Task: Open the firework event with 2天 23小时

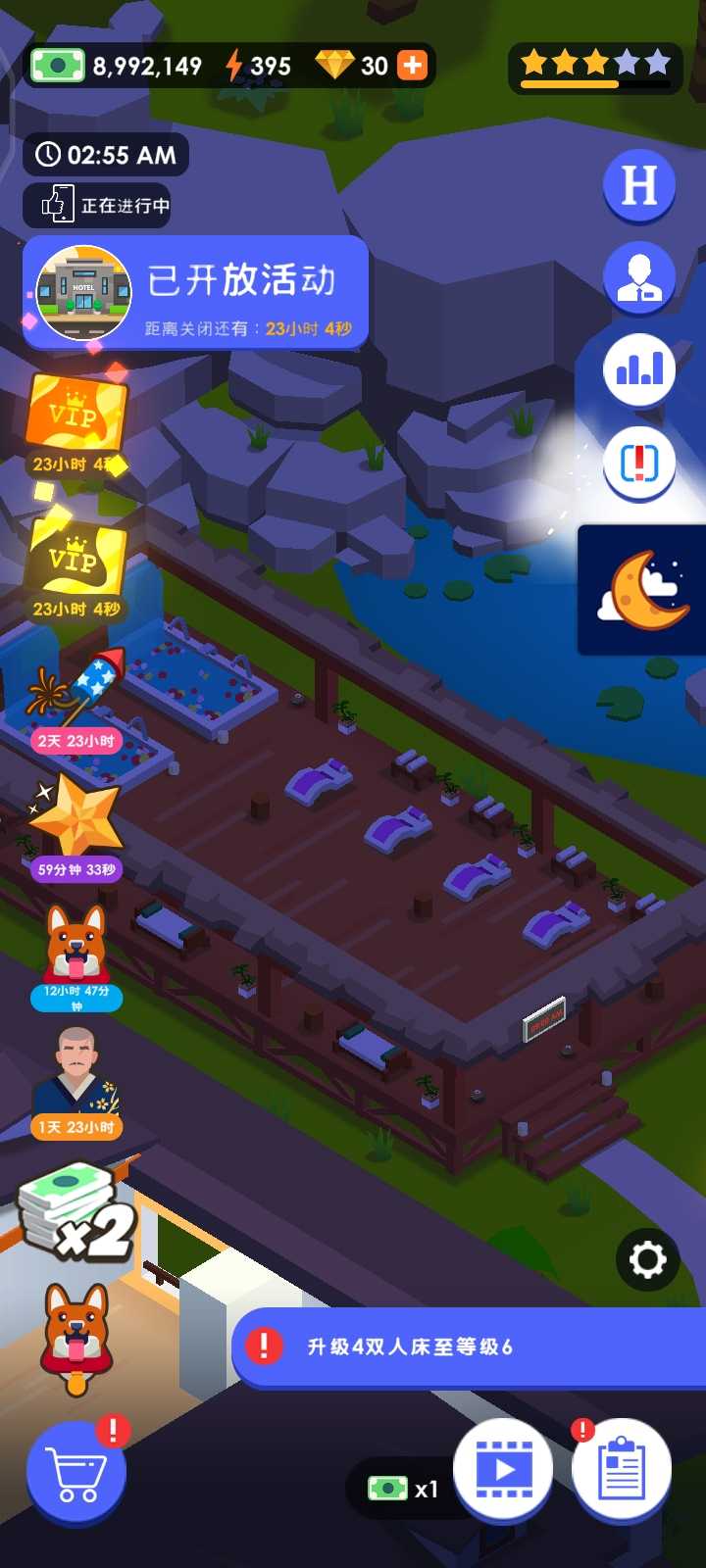Action: pyautogui.click(x=76, y=698)
